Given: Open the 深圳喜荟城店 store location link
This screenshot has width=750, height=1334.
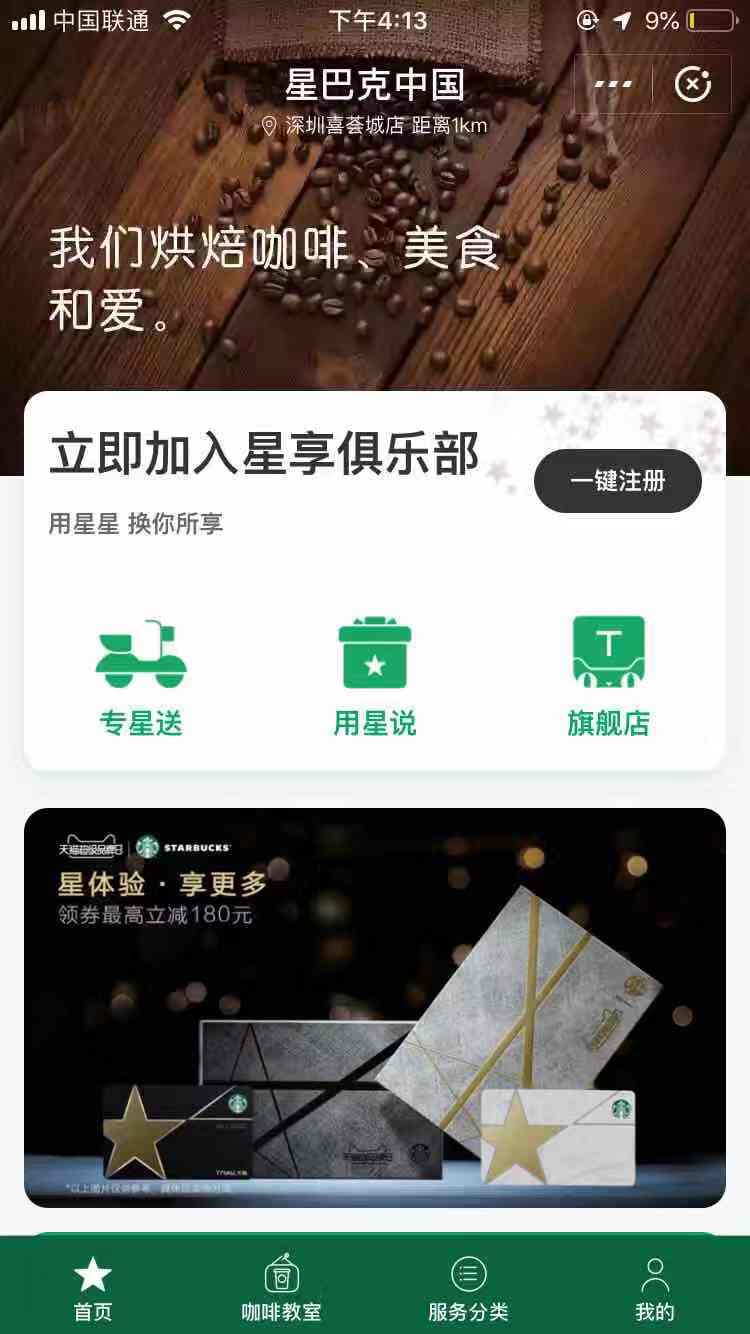Looking at the screenshot, I should click(x=374, y=125).
